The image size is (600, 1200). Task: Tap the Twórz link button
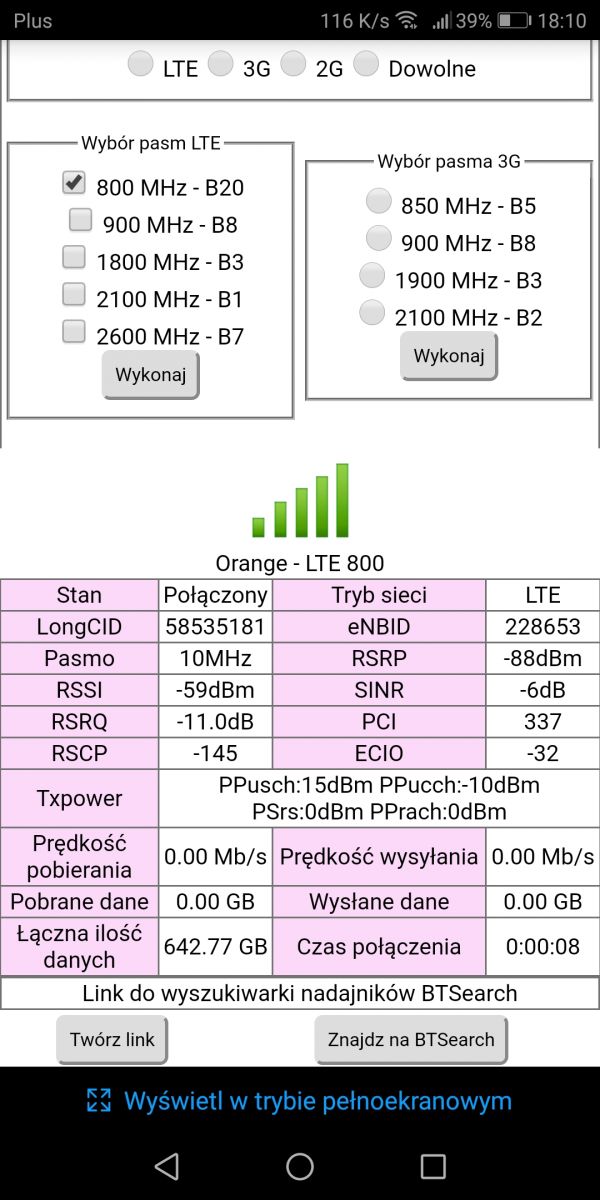(x=112, y=1039)
